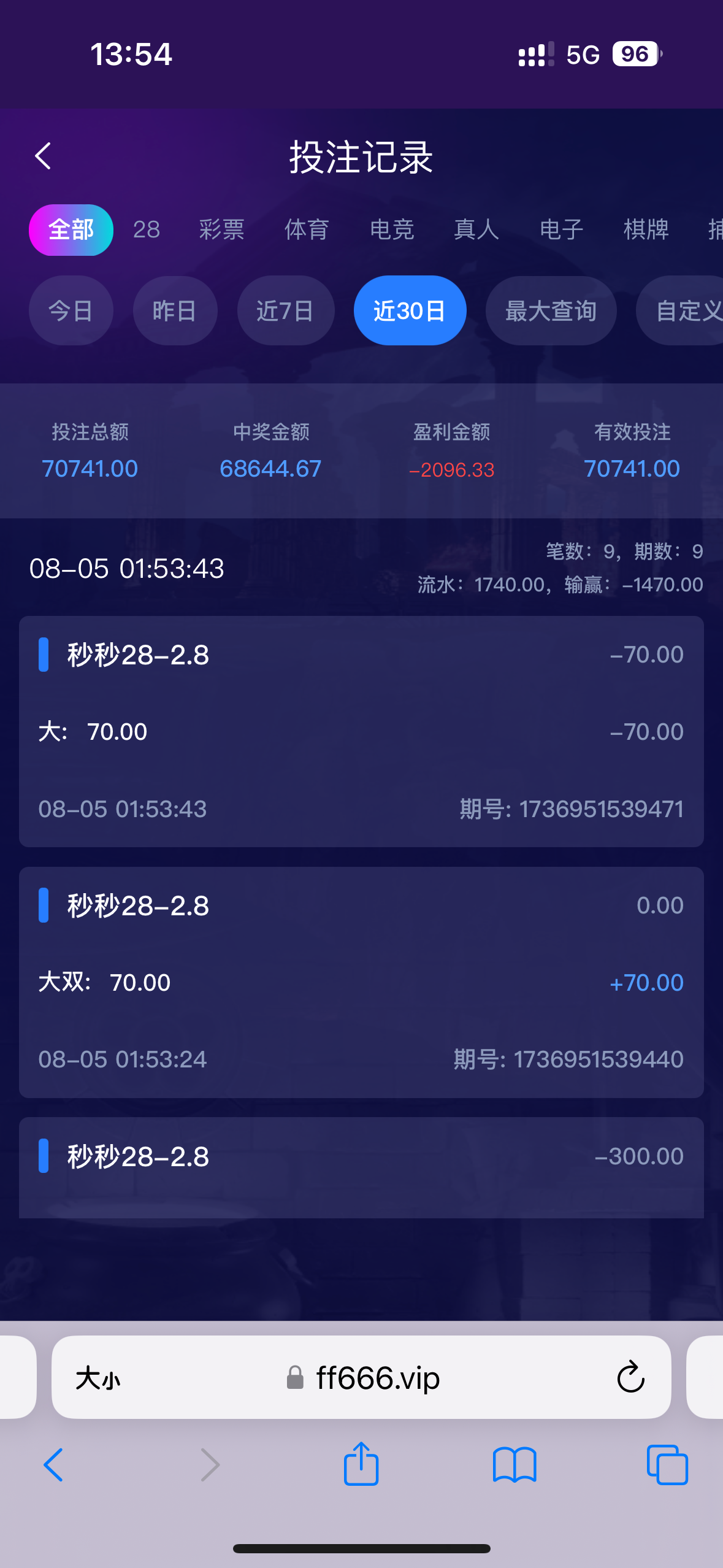
Task: Switch to the 电竞 tab
Action: tap(392, 230)
